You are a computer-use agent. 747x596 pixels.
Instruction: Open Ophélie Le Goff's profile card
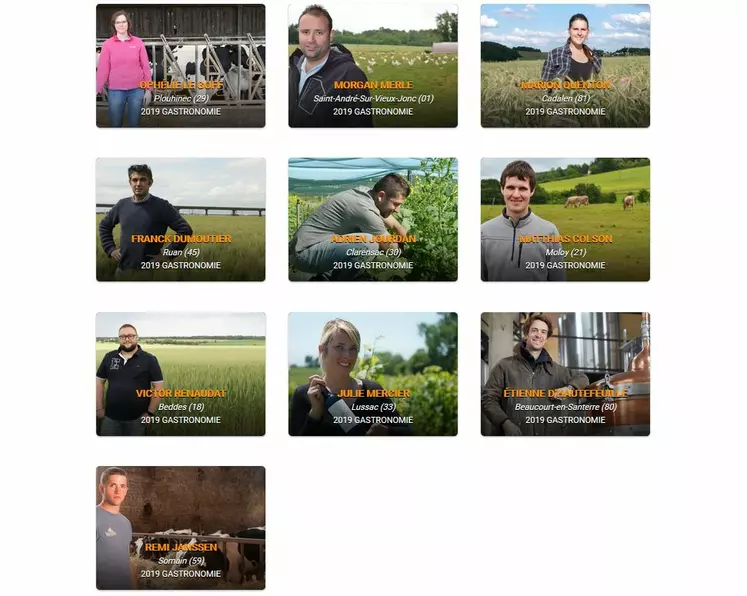[x=180, y=66]
